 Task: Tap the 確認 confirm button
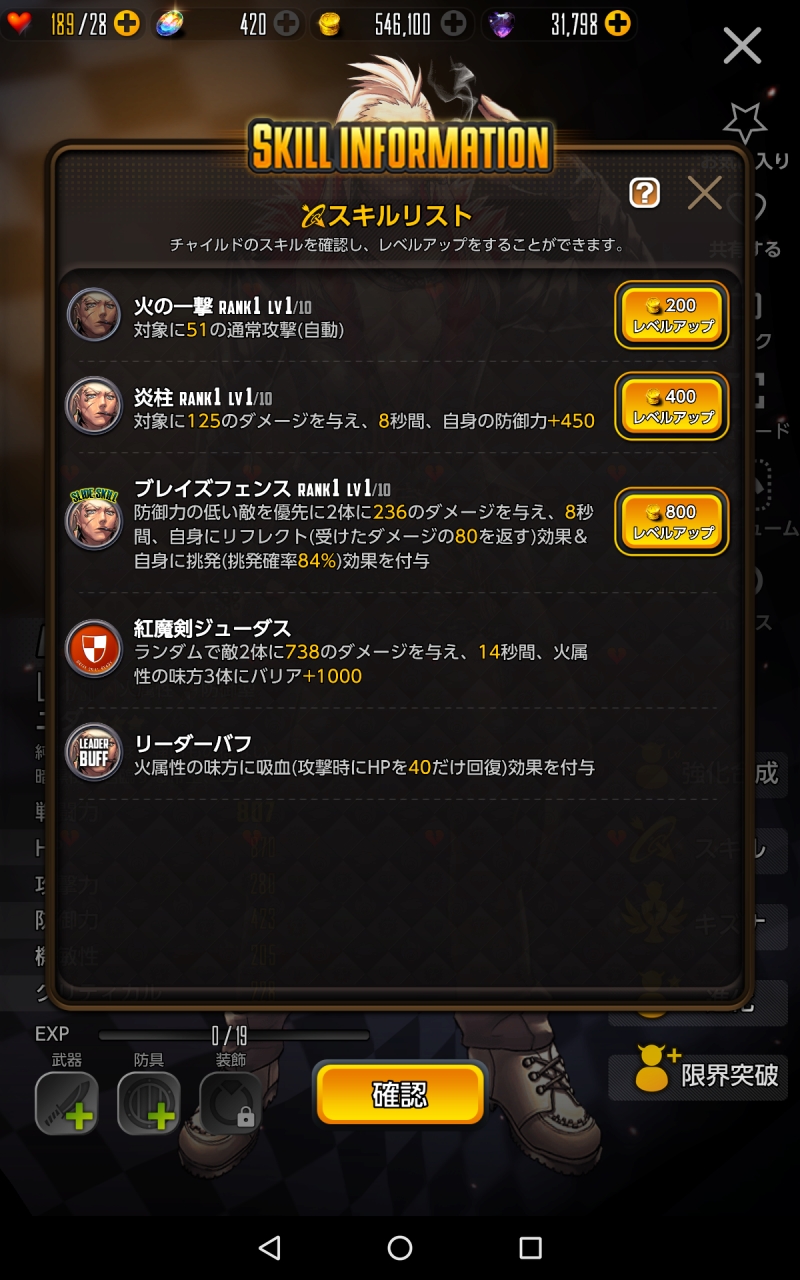pos(400,1094)
